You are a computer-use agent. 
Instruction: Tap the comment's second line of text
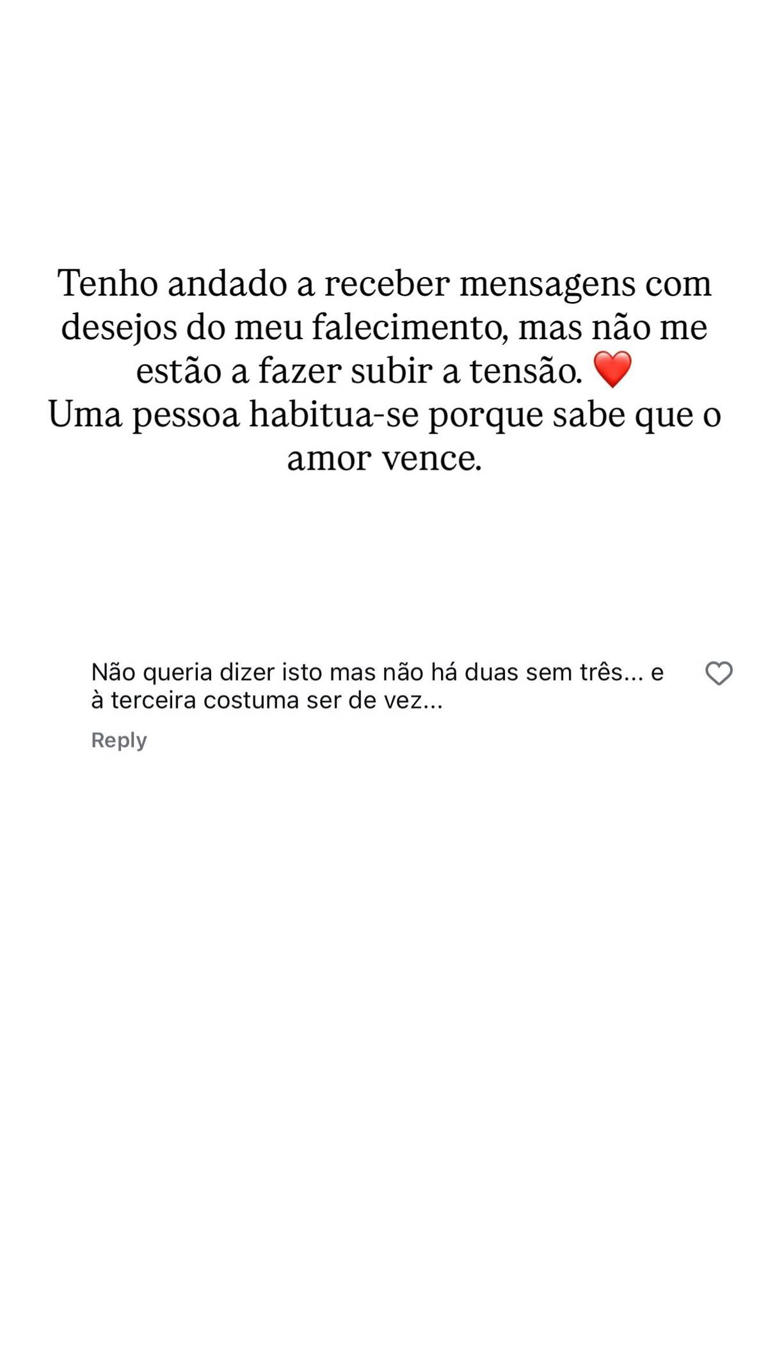270,700
